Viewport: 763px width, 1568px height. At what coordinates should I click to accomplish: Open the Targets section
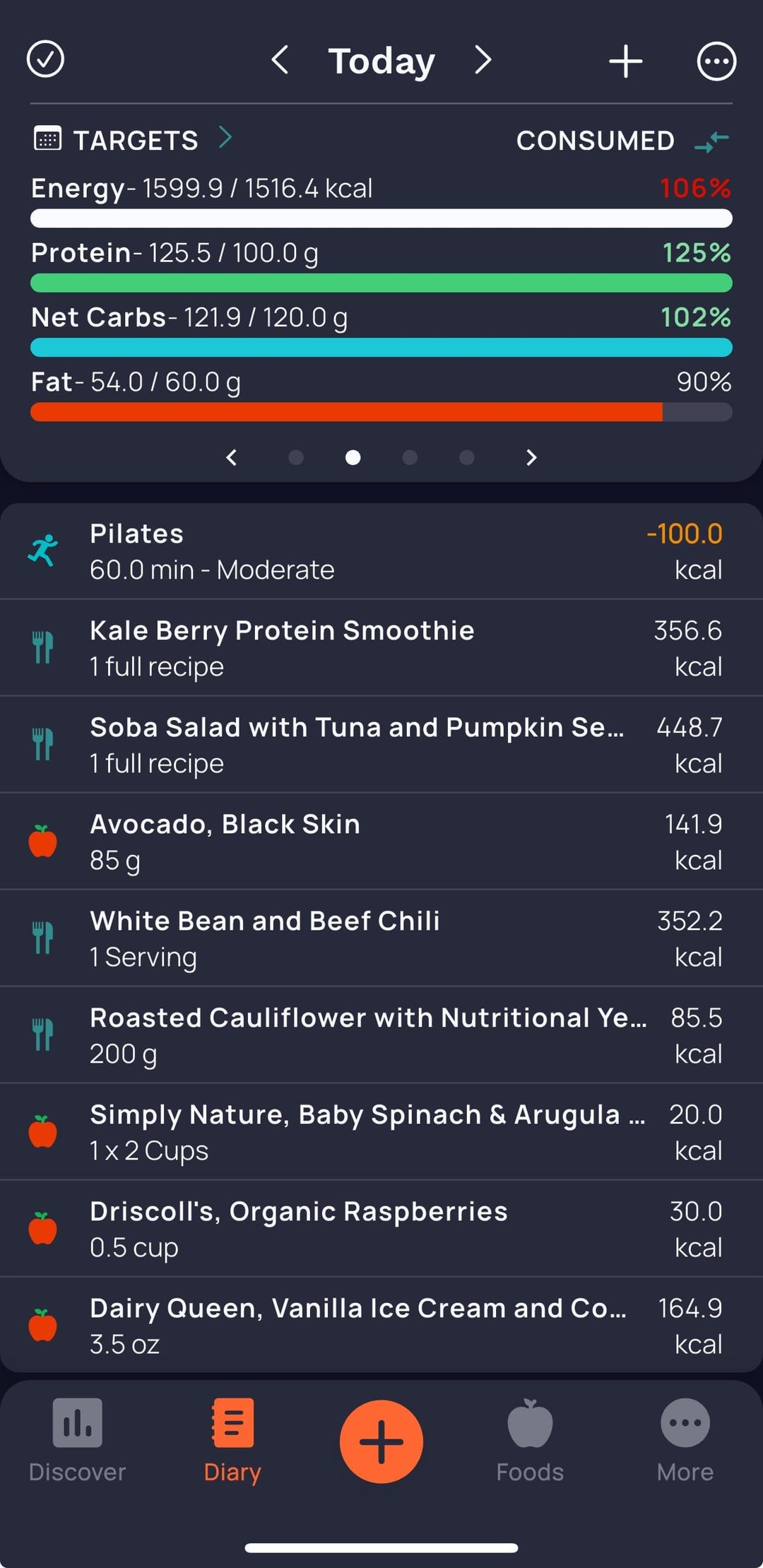[134, 139]
